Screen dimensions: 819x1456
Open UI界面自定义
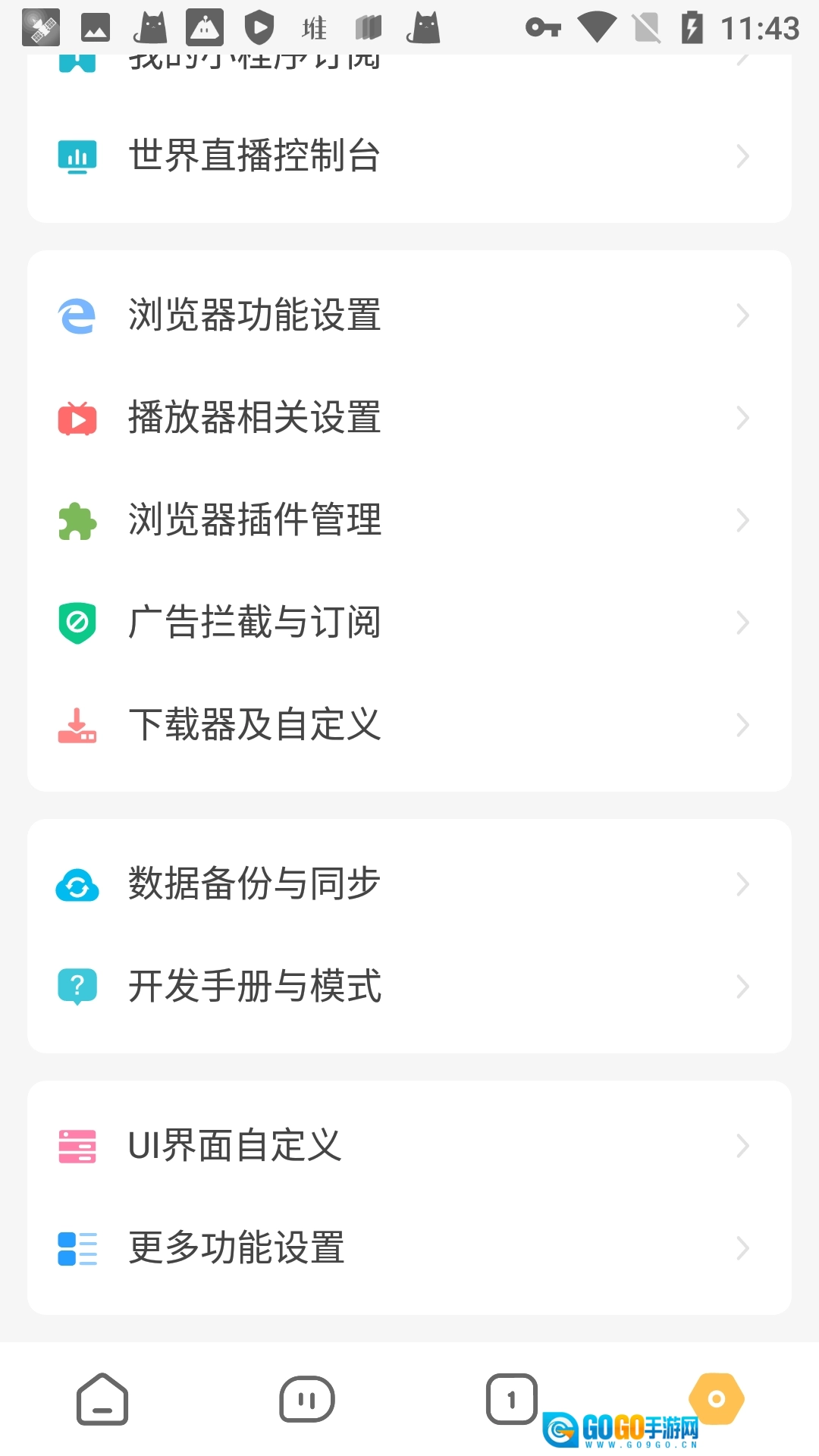[409, 1145]
